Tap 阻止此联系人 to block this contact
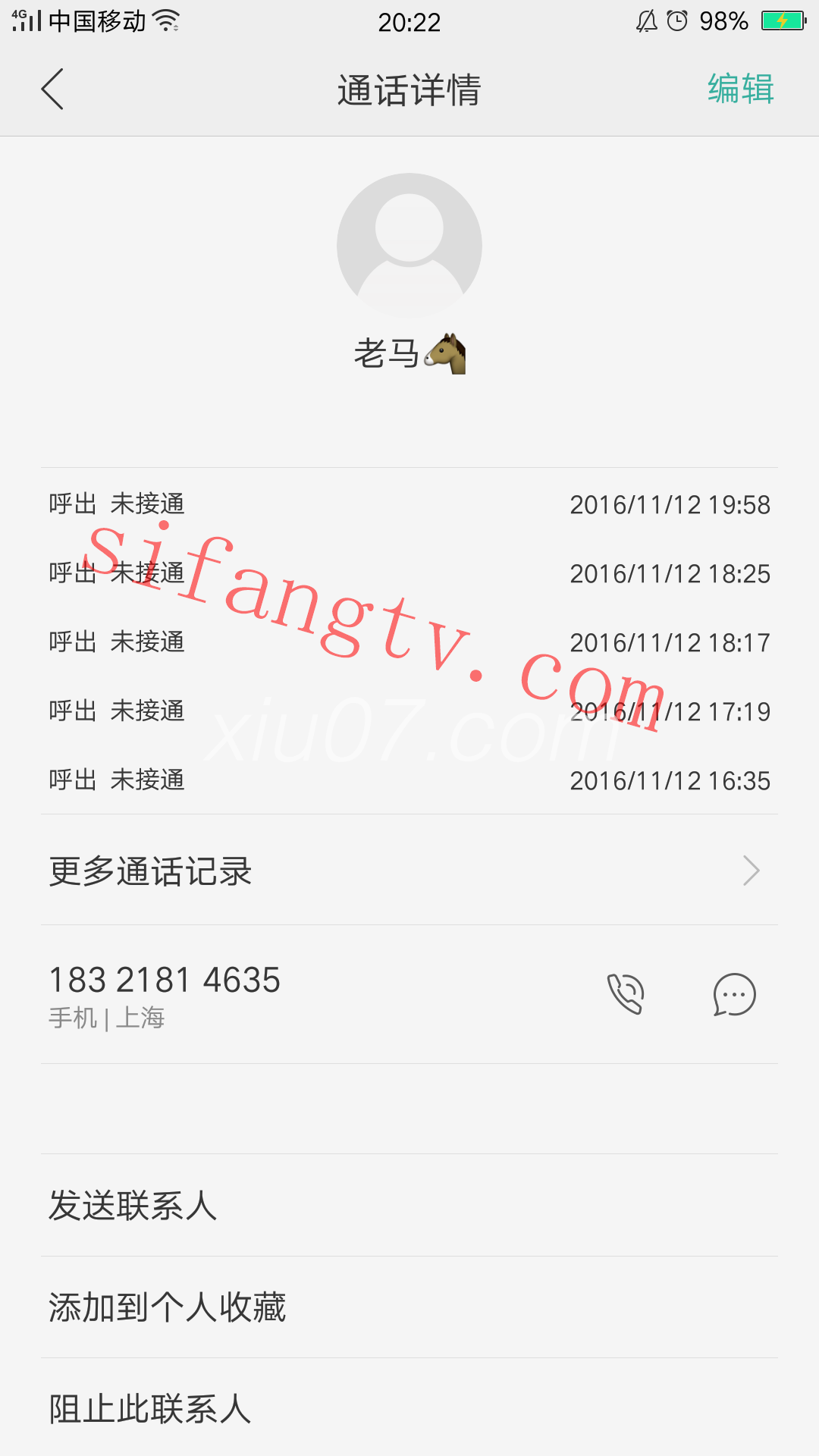819x1456 pixels. [x=409, y=1408]
